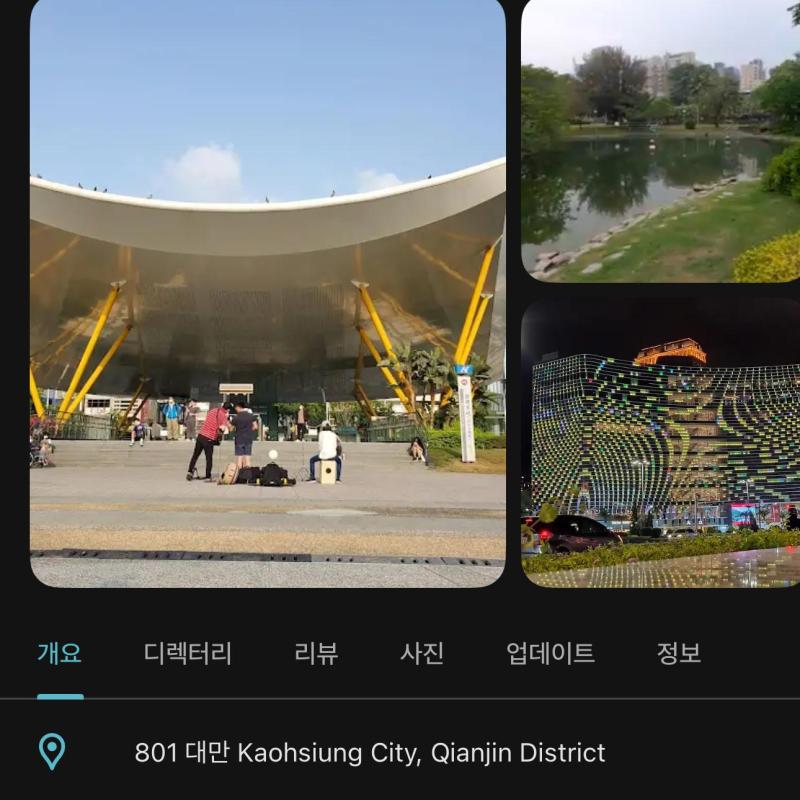The image size is (800, 800).
Task: Show the 정보 tab
Action: 678,654
